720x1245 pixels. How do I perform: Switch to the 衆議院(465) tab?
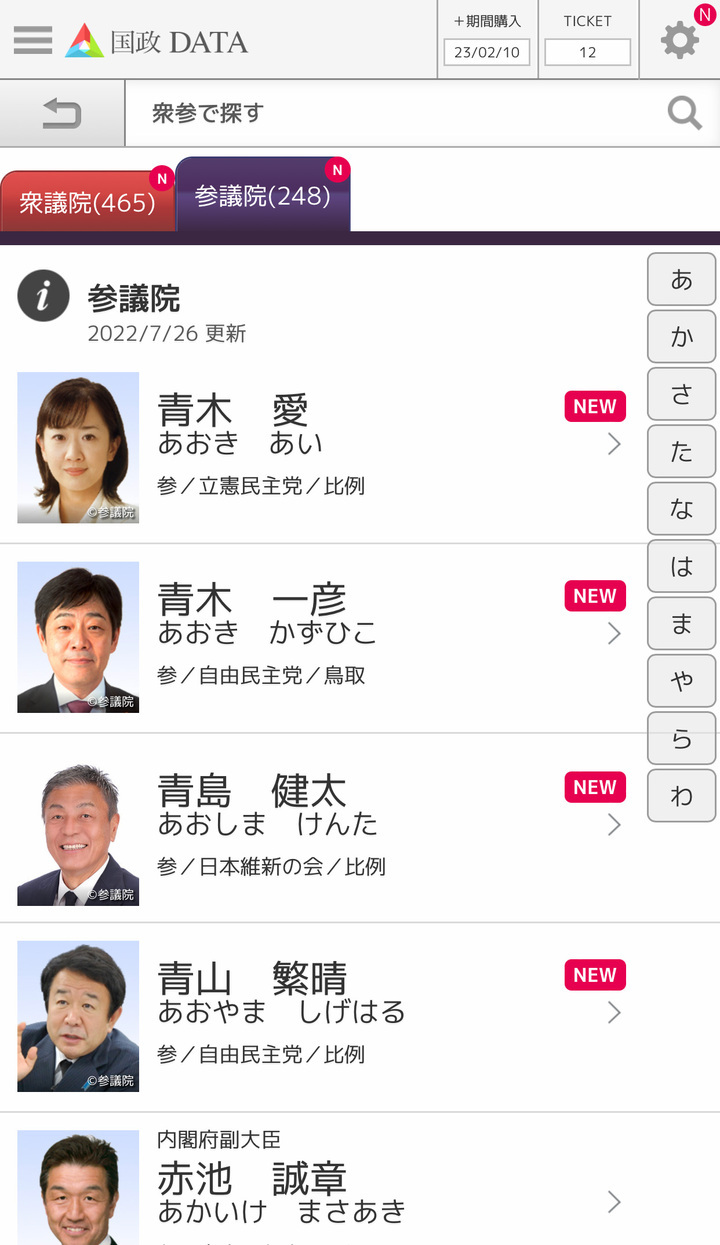[x=87, y=202]
